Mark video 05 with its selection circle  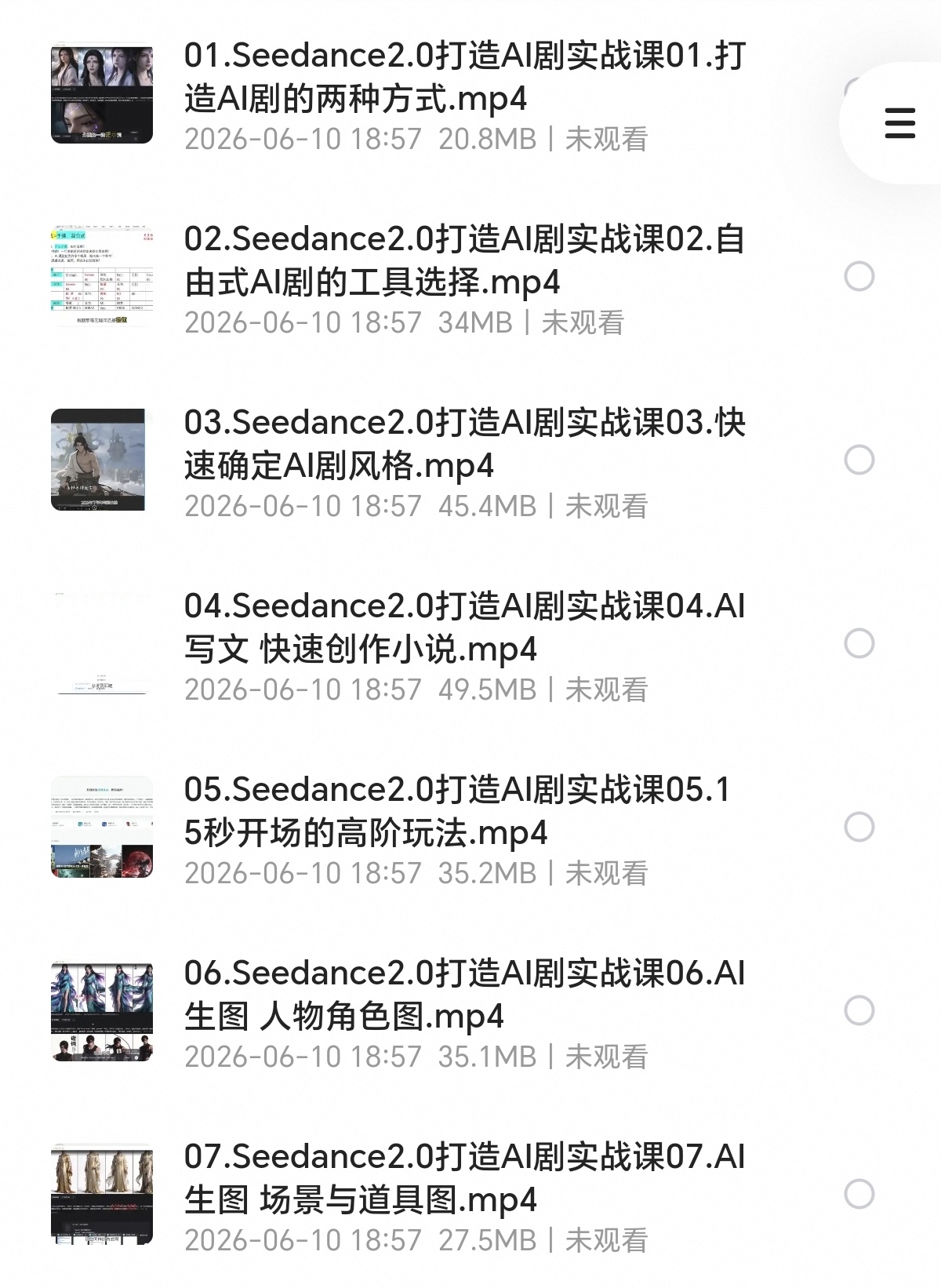click(859, 827)
